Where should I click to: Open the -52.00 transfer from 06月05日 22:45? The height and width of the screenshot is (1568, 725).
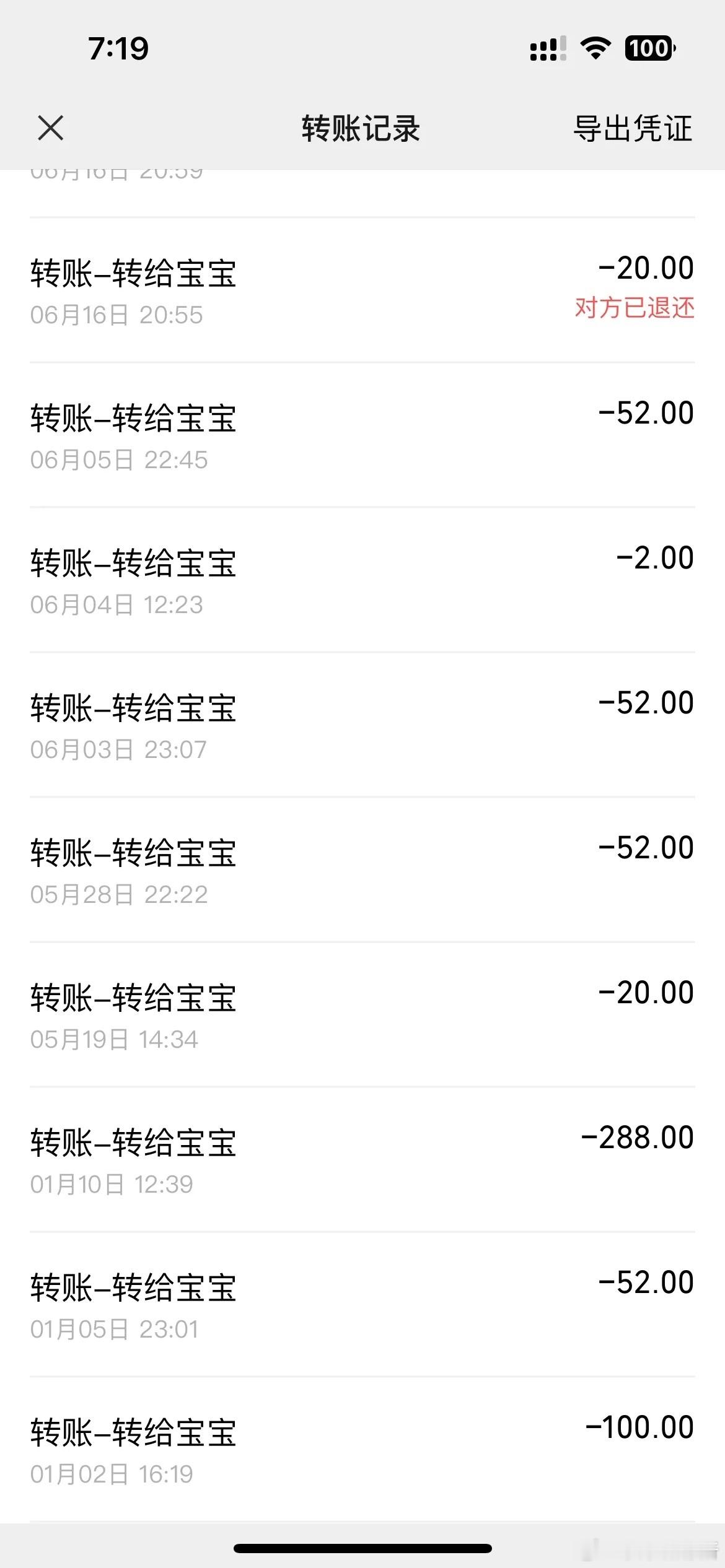(x=362, y=435)
